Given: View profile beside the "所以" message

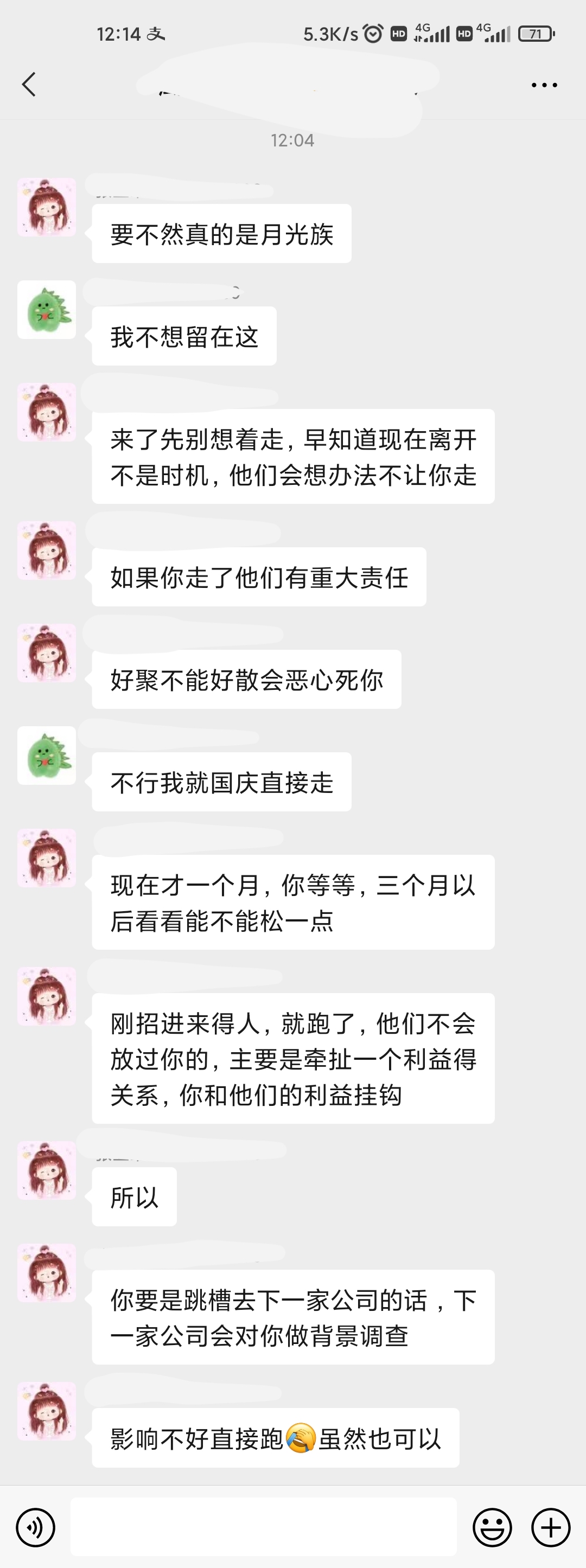Looking at the screenshot, I should [x=46, y=1170].
